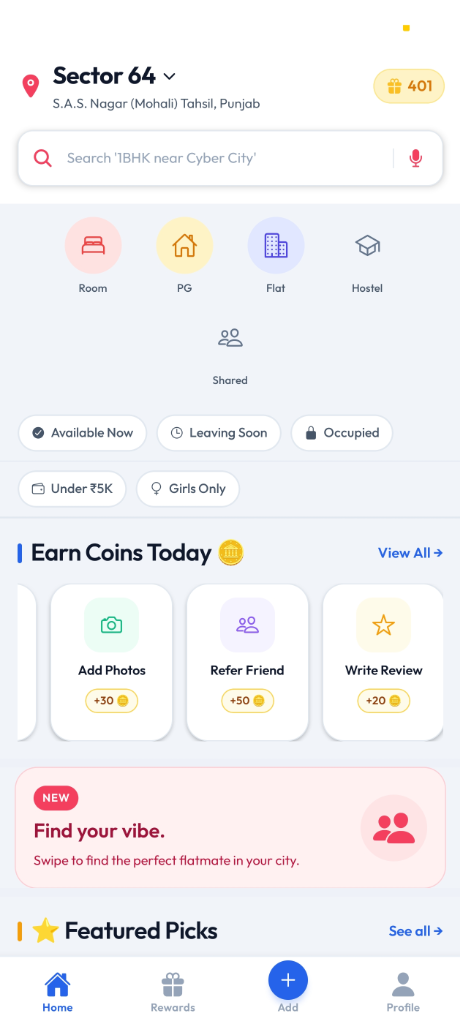Select the Room category
Screen dimensions: 460x1024
click(x=93, y=256)
